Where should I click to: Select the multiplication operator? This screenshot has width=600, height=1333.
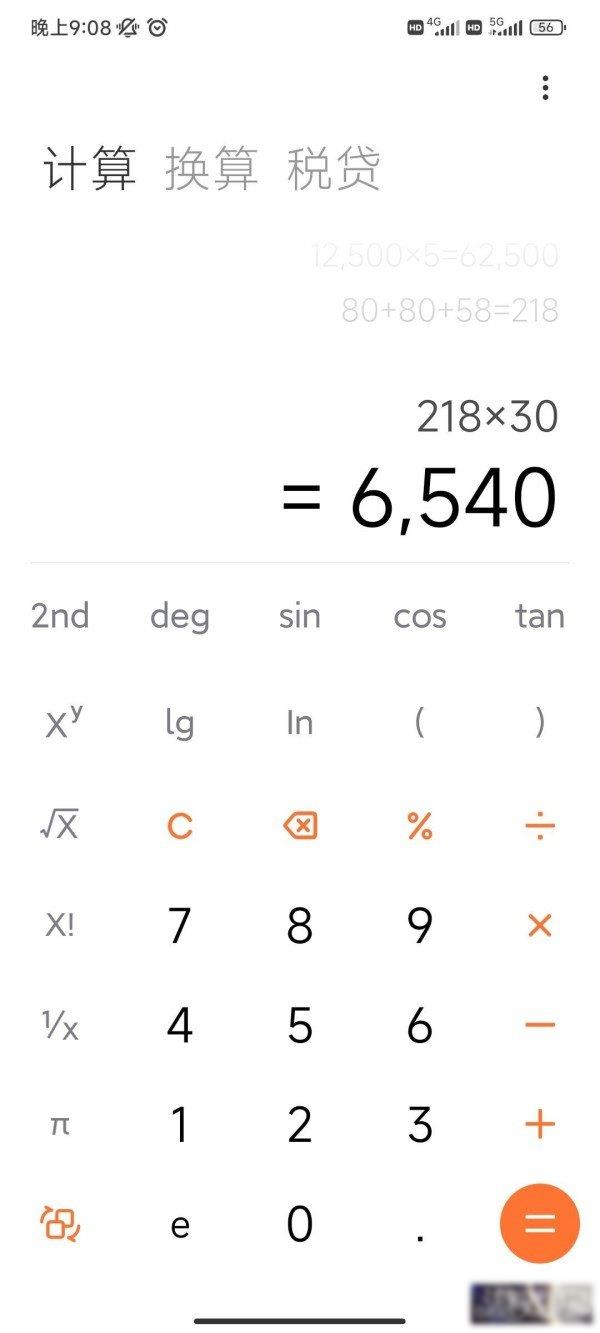click(x=539, y=925)
